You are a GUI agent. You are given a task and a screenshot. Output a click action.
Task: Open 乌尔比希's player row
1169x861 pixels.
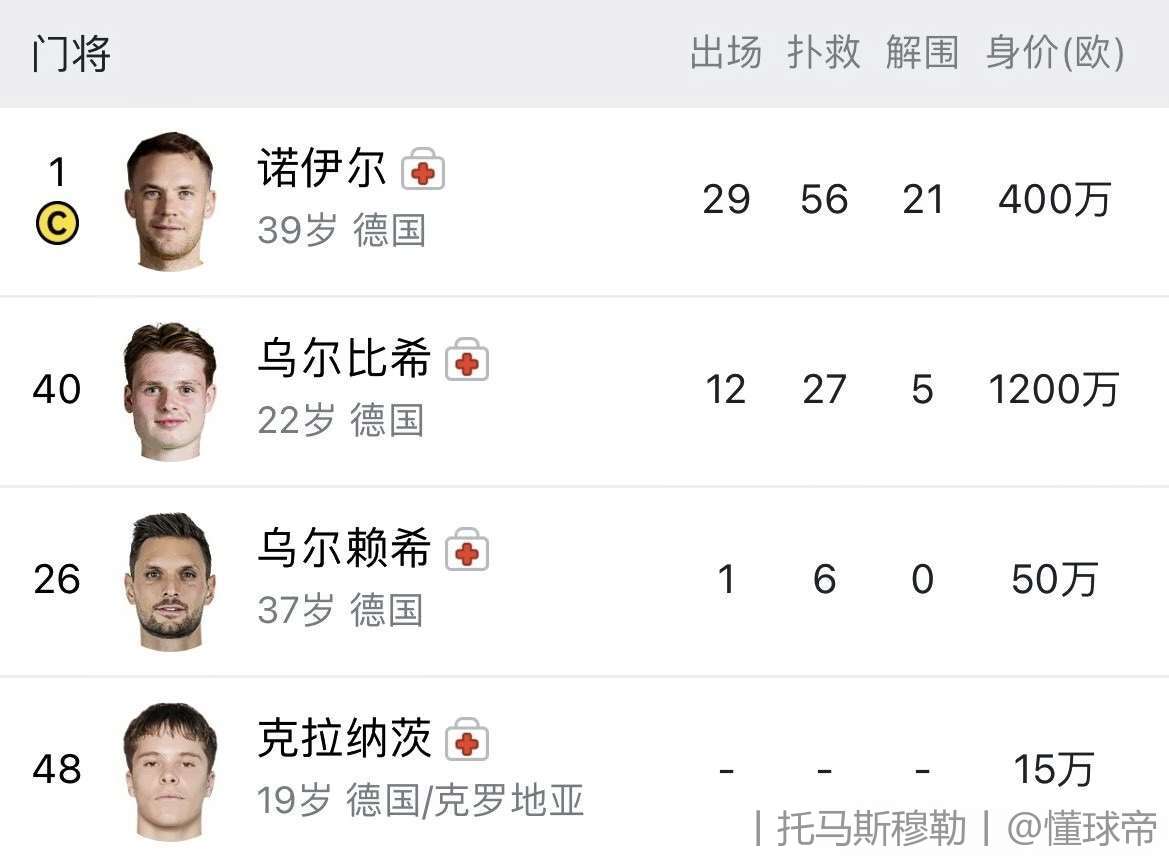[584, 391]
